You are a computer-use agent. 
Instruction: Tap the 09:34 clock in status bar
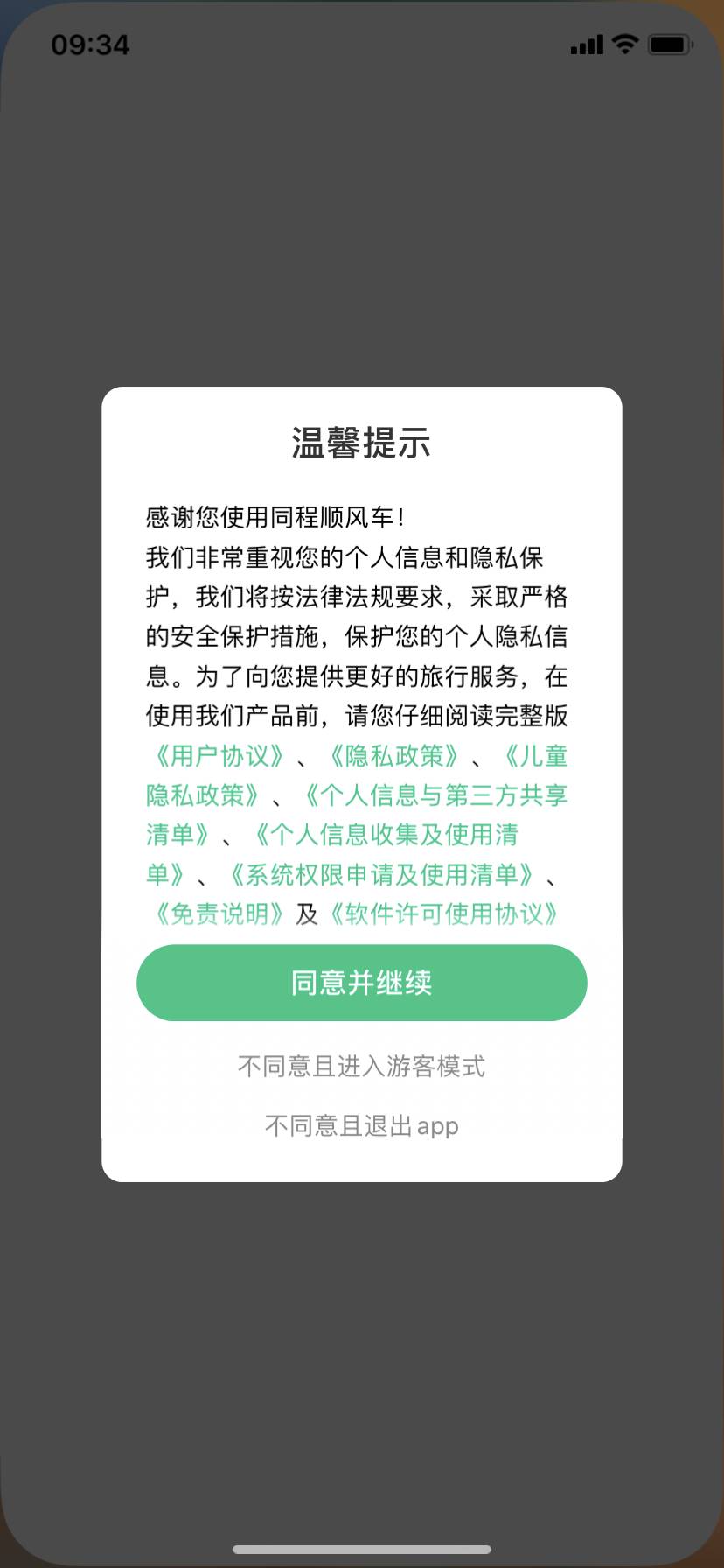pos(91,45)
